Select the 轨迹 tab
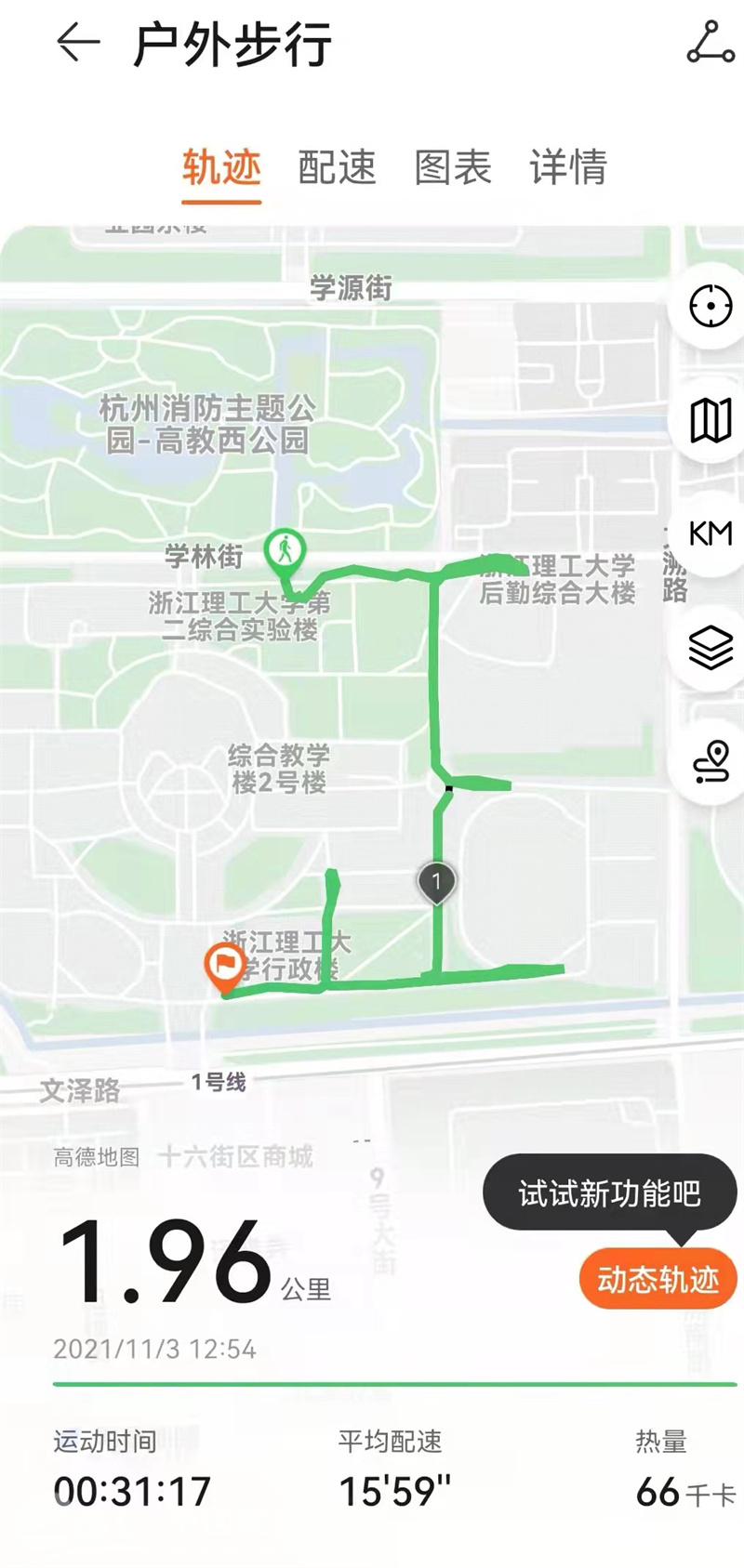 [x=221, y=168]
